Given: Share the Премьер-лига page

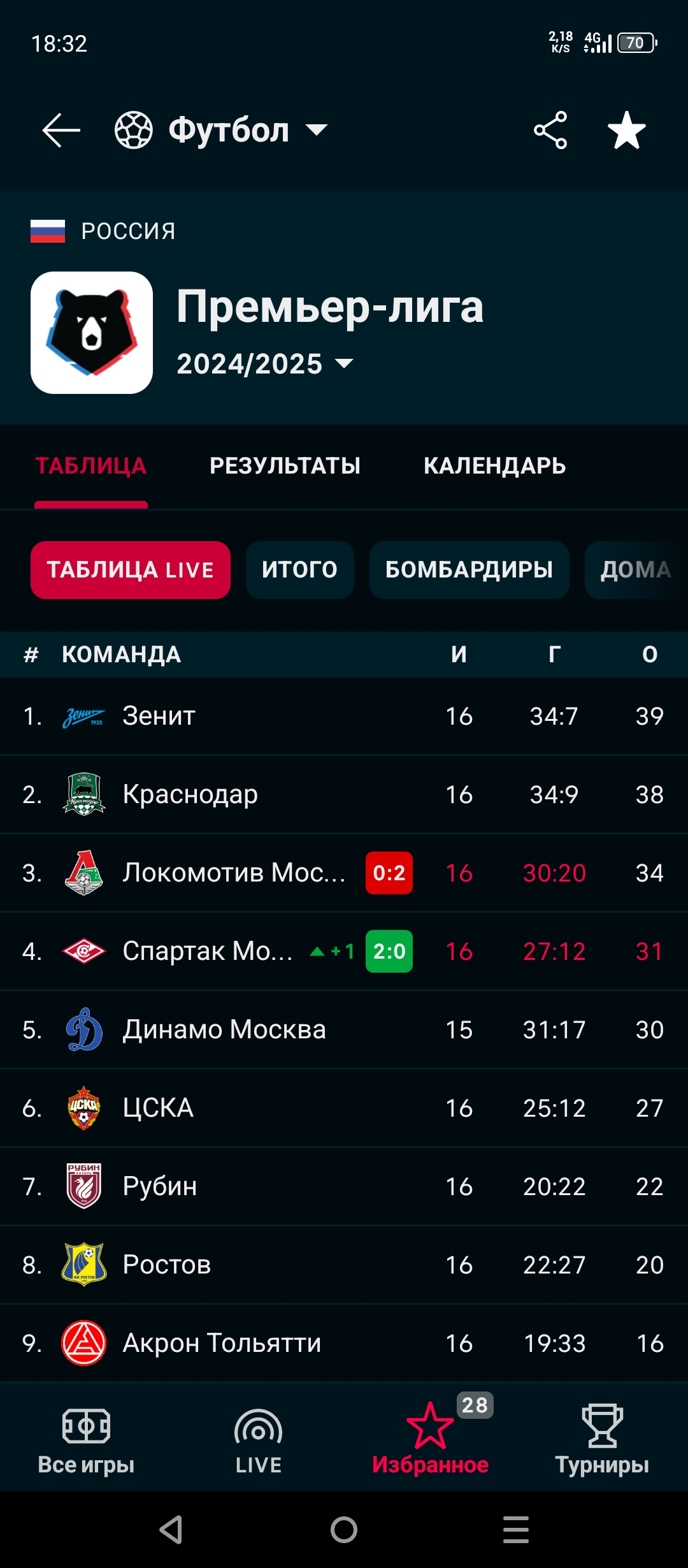Looking at the screenshot, I should pos(550,130).
